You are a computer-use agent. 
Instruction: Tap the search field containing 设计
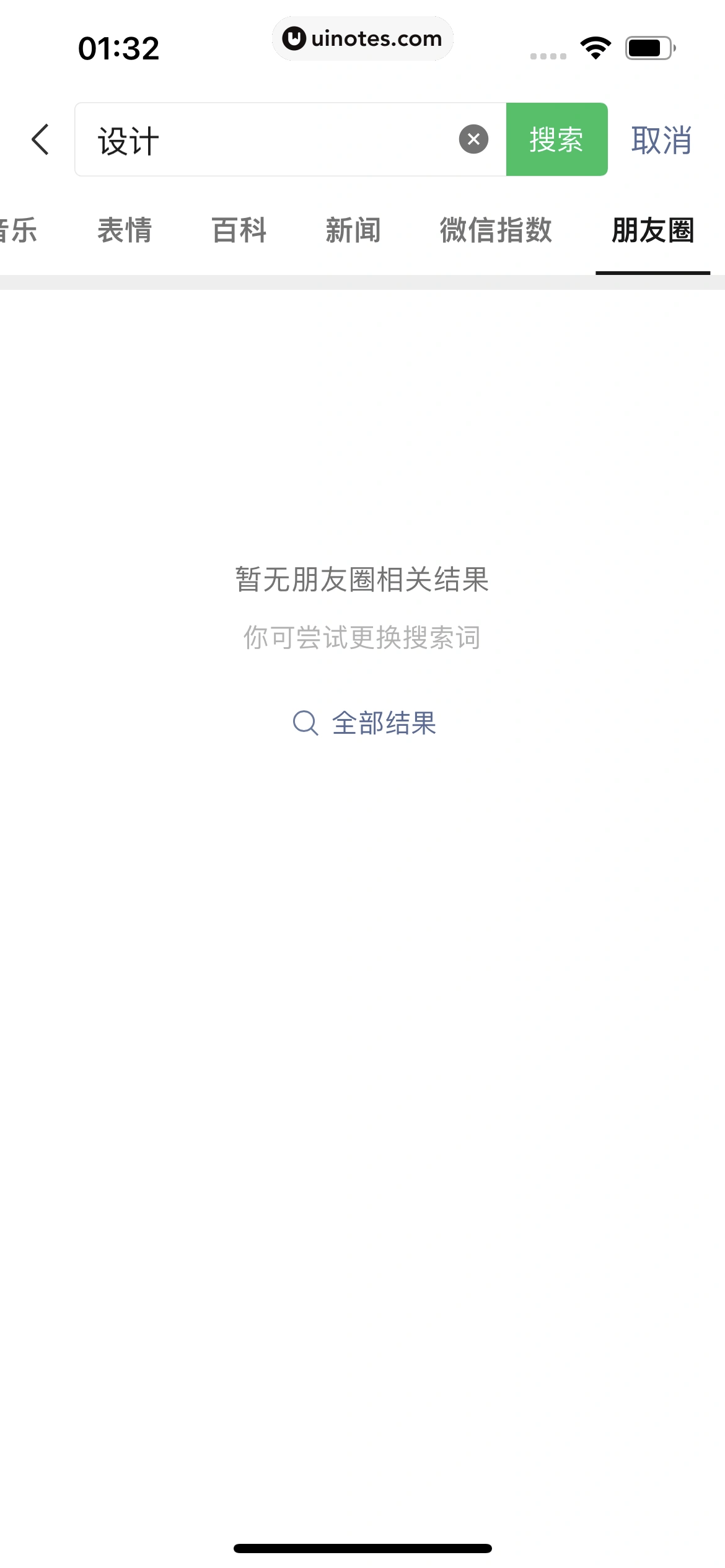coord(266,140)
